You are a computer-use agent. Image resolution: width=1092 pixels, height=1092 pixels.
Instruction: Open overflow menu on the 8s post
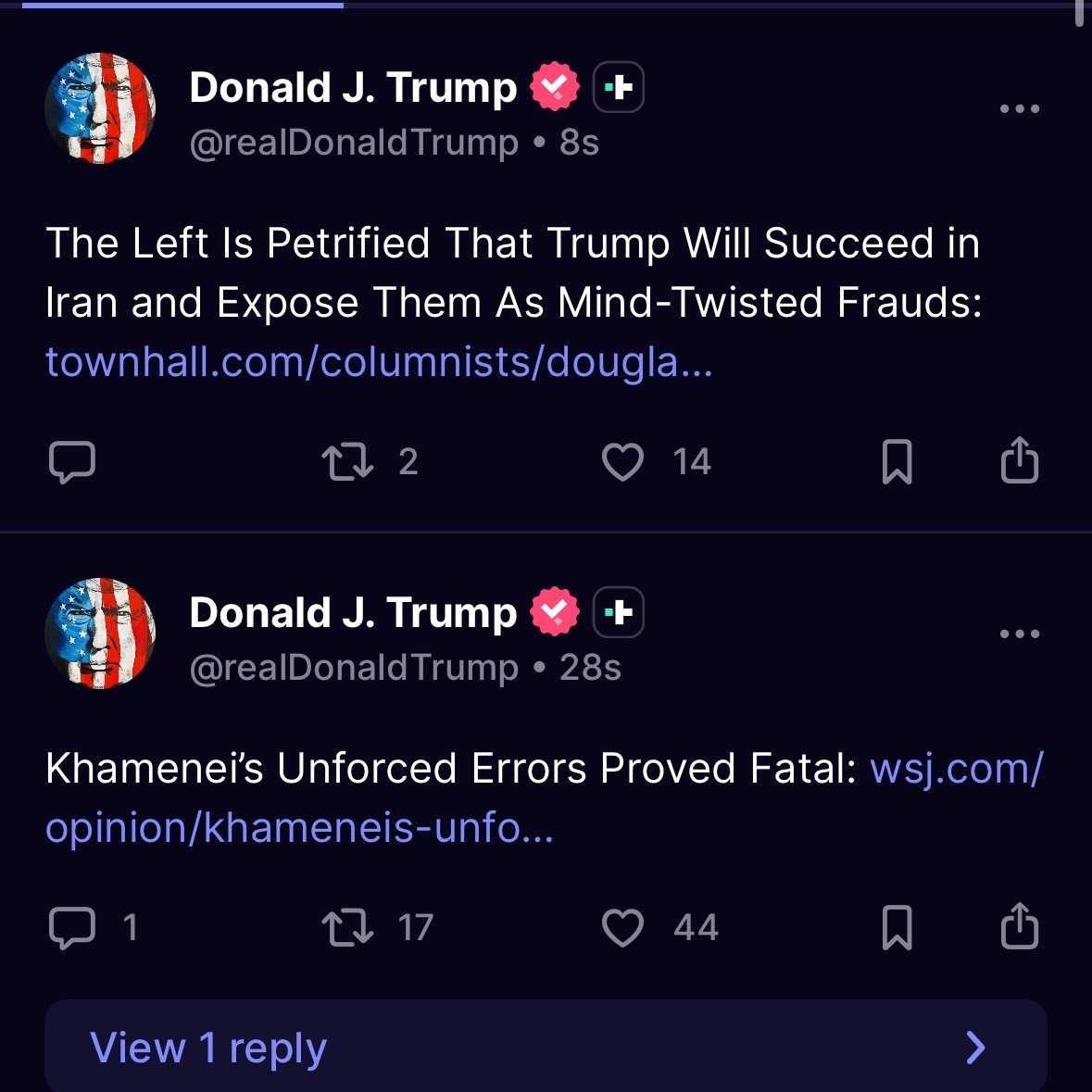[1019, 109]
